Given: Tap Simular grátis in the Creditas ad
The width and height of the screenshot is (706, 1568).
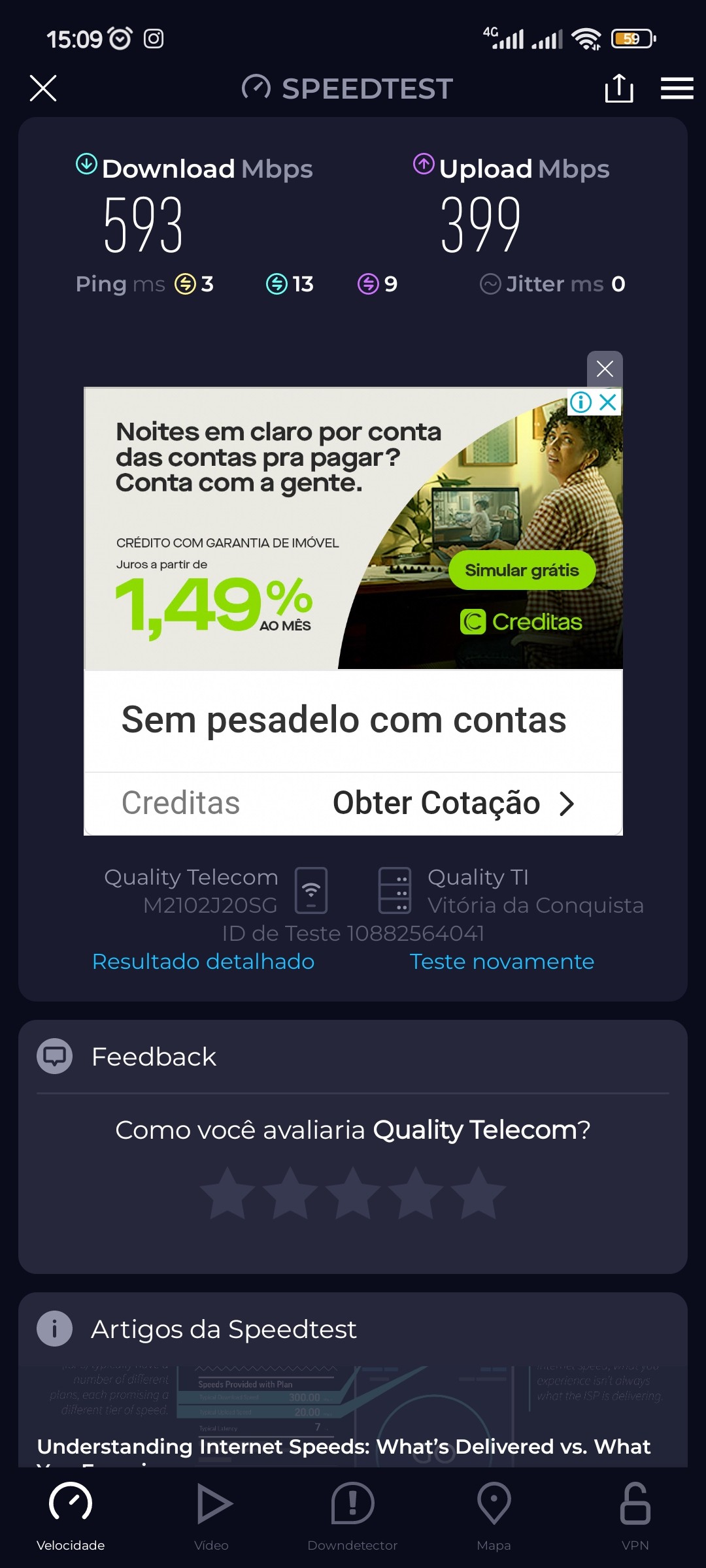Looking at the screenshot, I should click(x=522, y=570).
